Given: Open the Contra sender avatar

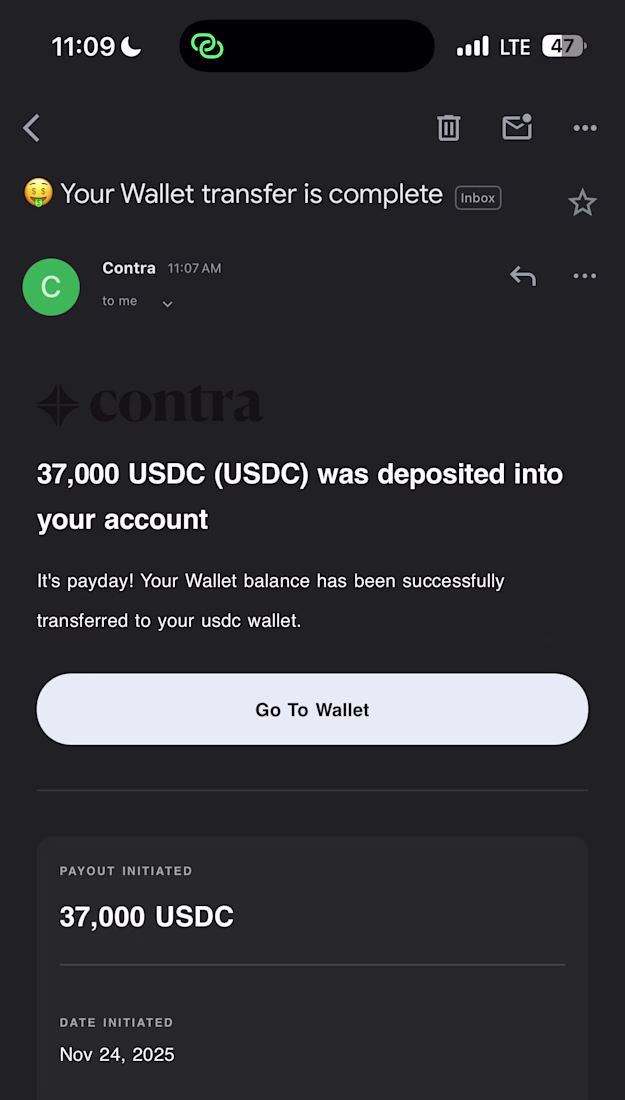Looking at the screenshot, I should 51,287.
